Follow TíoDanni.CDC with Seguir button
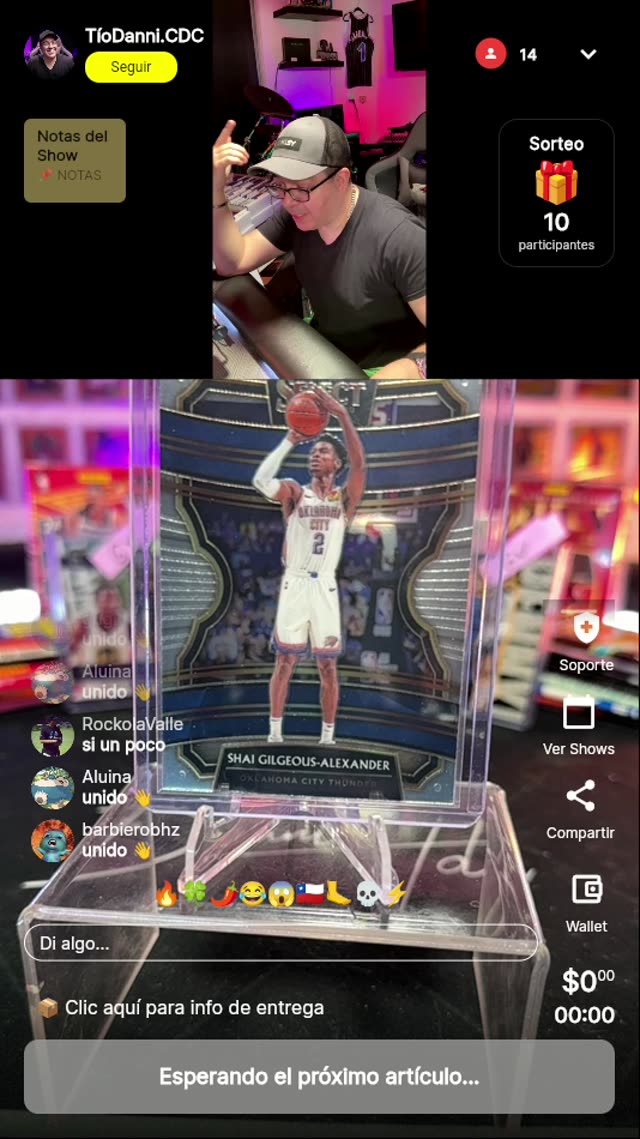Viewport: 640px width, 1139px height. point(131,67)
